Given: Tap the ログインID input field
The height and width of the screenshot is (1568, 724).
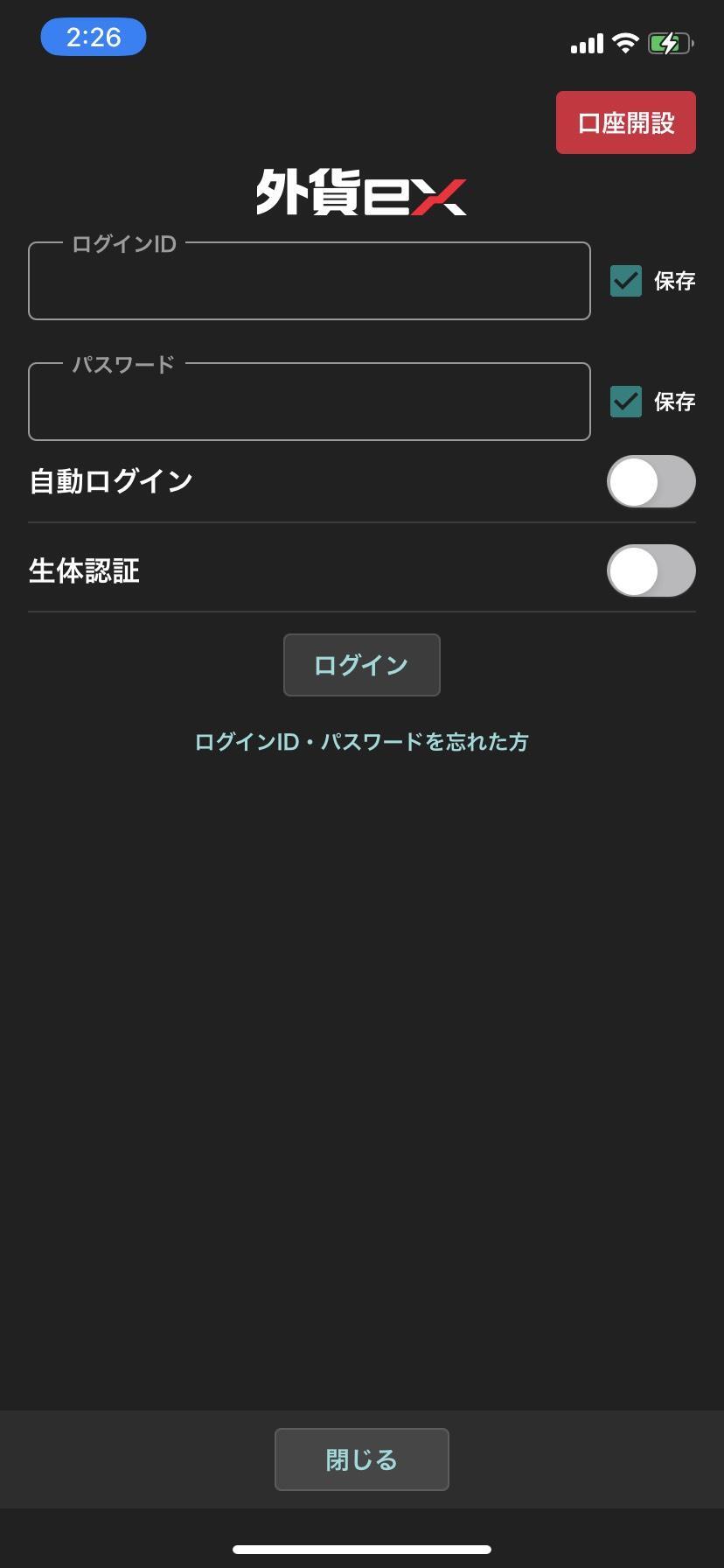Looking at the screenshot, I should click(x=310, y=280).
